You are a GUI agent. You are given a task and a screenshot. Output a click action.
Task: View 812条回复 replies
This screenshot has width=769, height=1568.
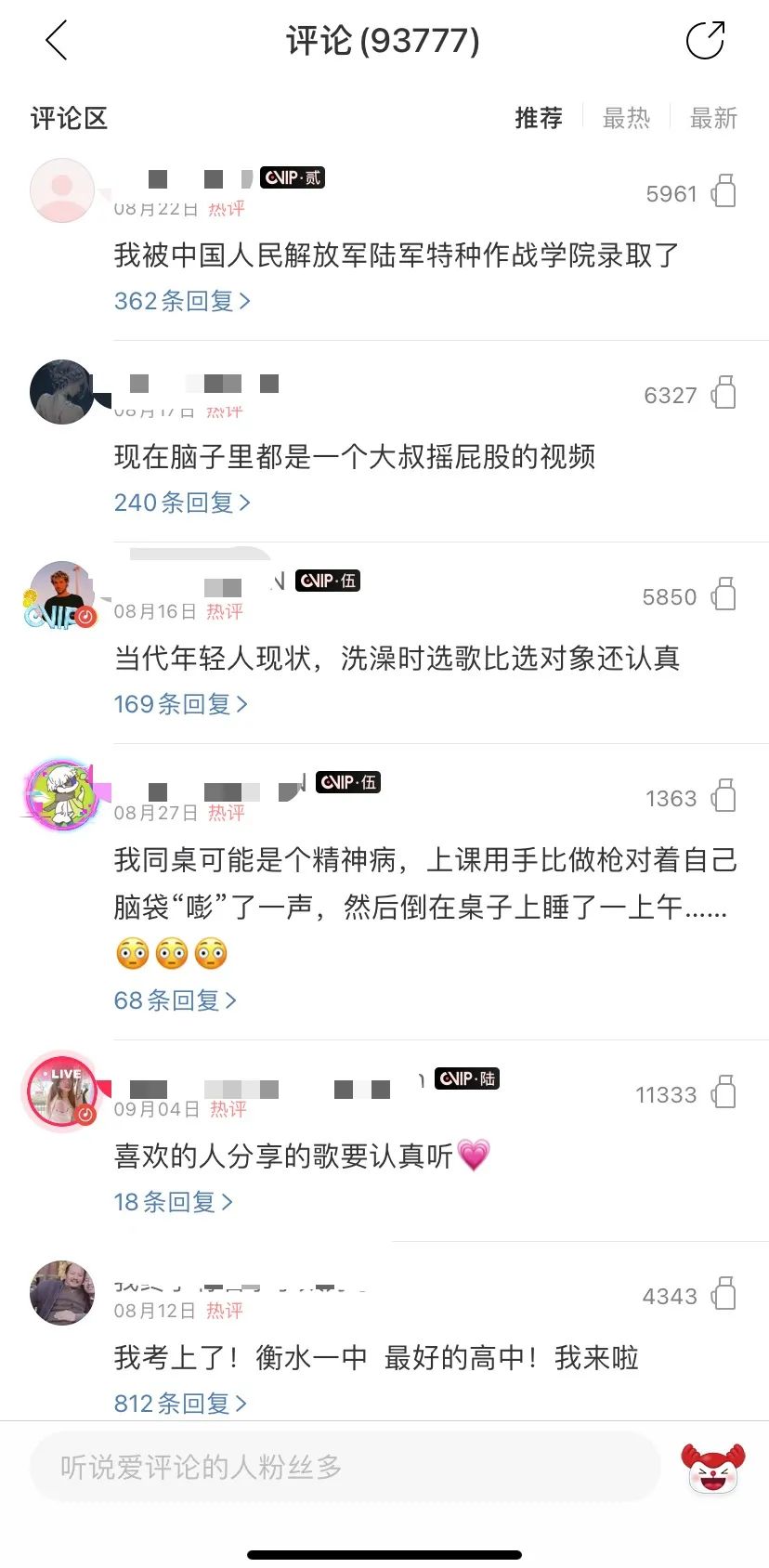click(x=181, y=1403)
